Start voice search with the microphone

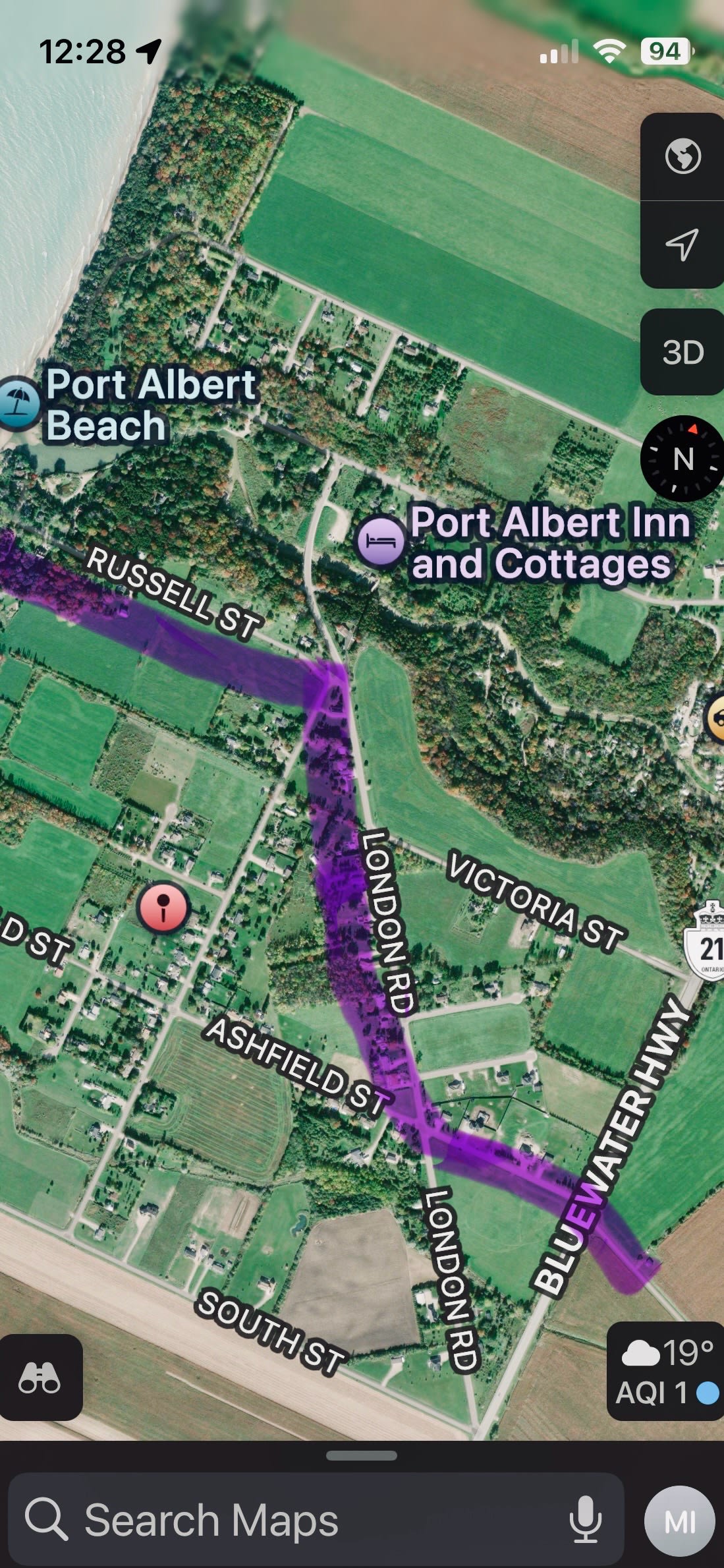coord(585,1519)
